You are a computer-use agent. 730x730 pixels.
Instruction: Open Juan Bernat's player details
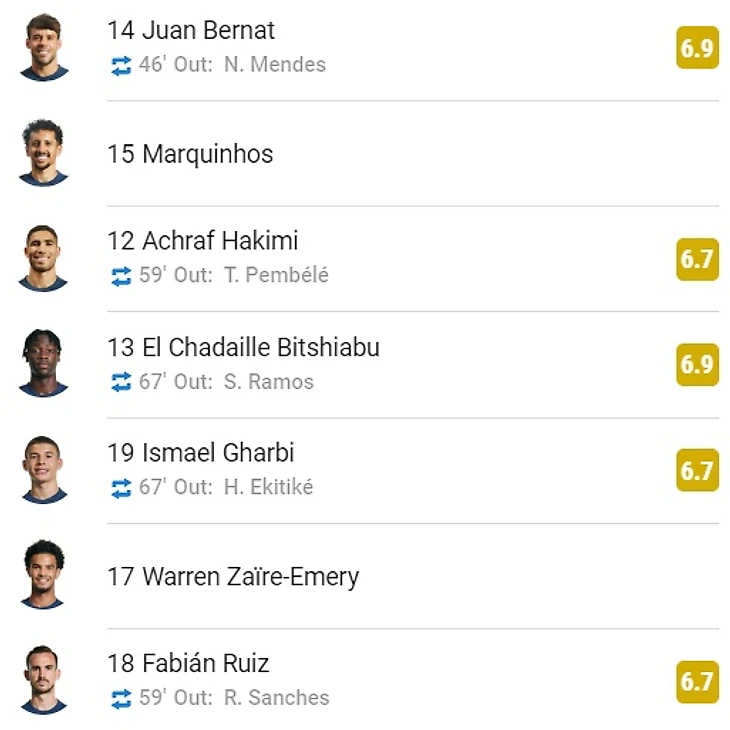point(209,31)
